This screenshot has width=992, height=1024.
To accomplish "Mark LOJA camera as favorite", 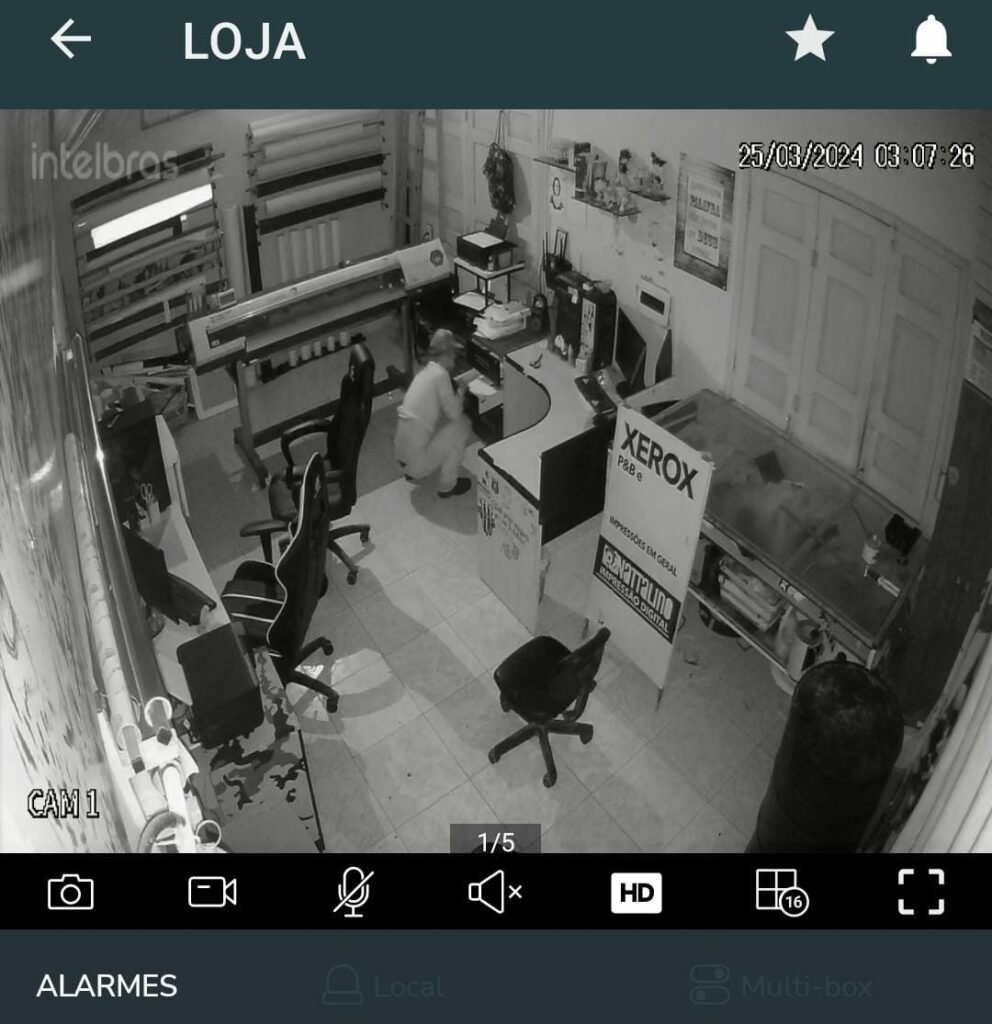I will (809, 40).
